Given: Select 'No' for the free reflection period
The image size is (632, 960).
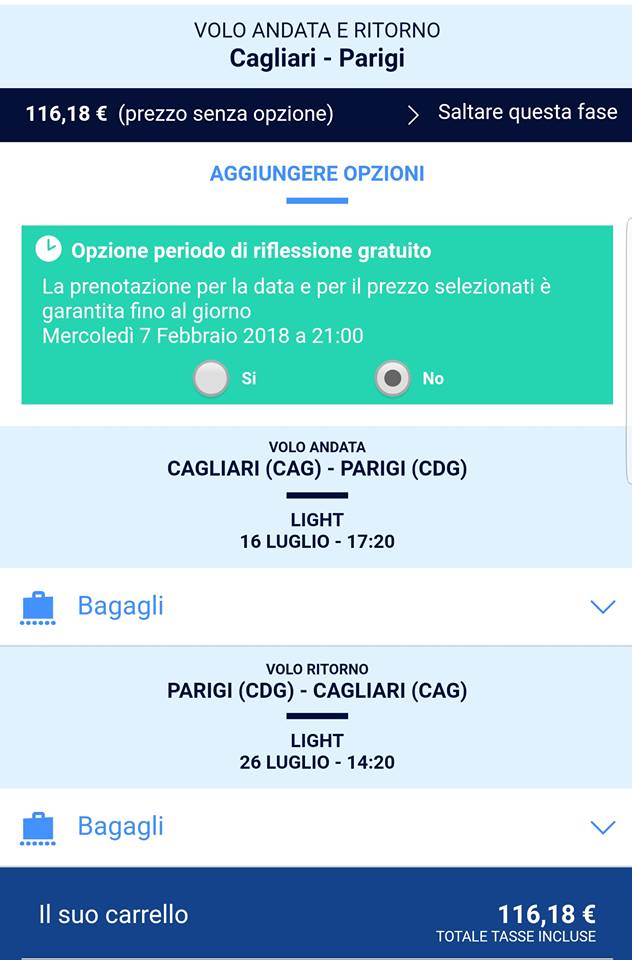Looking at the screenshot, I should [393, 378].
